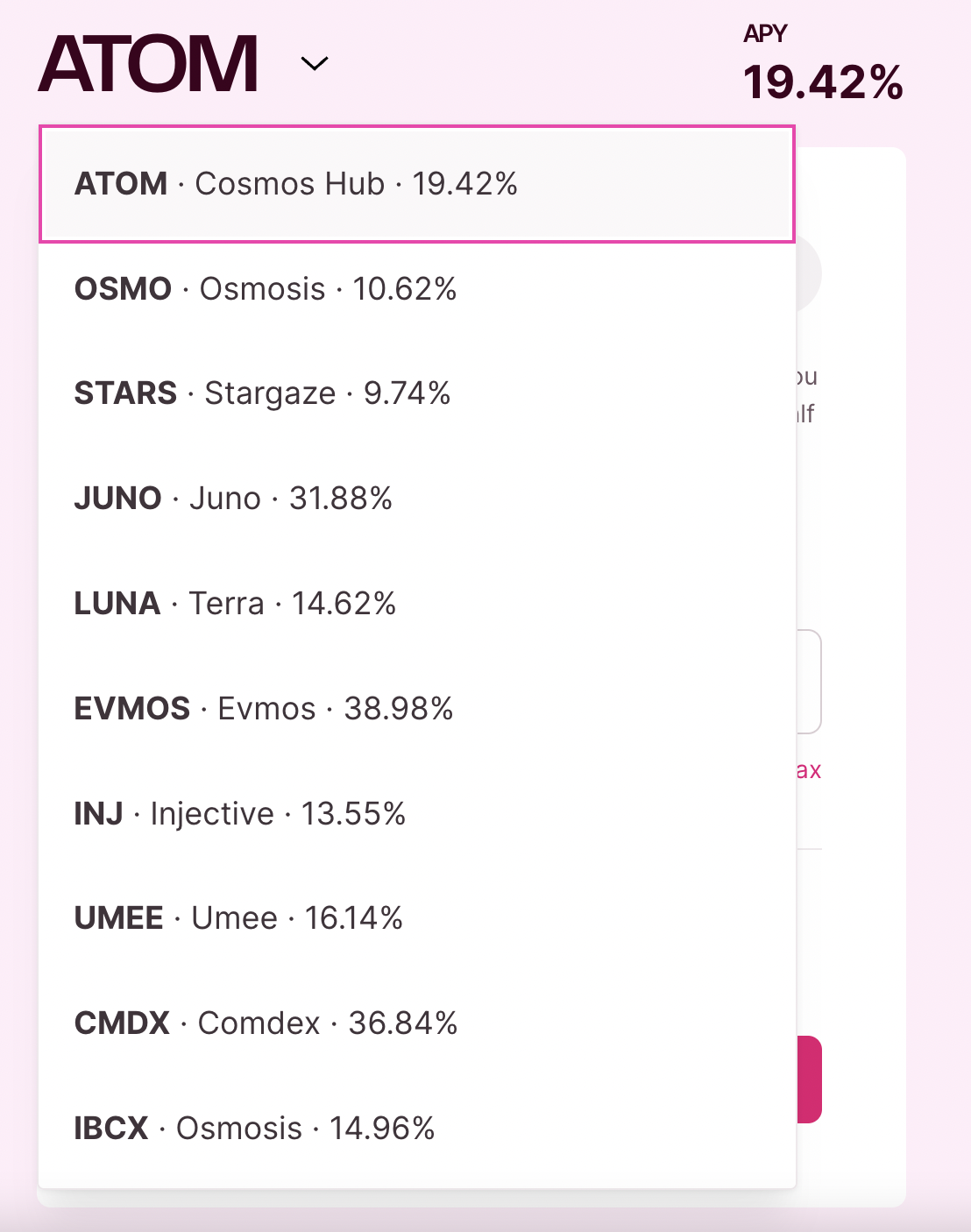Select ATOM Cosmos Hub option

(x=295, y=184)
